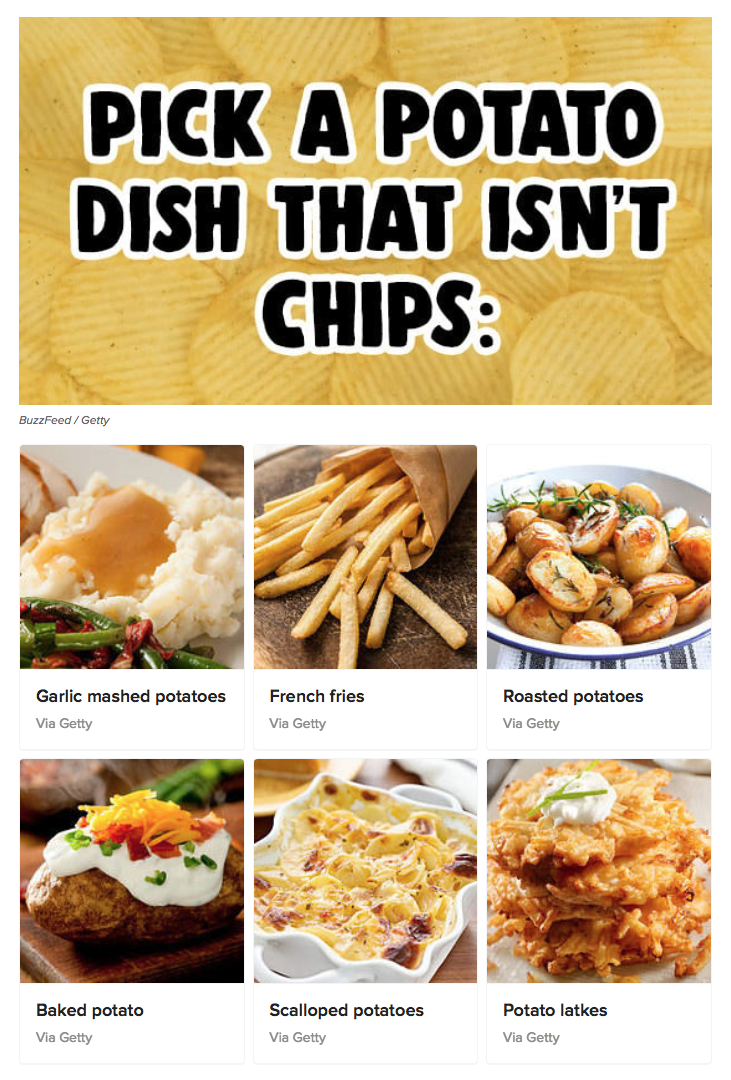Choose the French fries option
Viewport: 731px width, 1080px height.
click(365, 596)
